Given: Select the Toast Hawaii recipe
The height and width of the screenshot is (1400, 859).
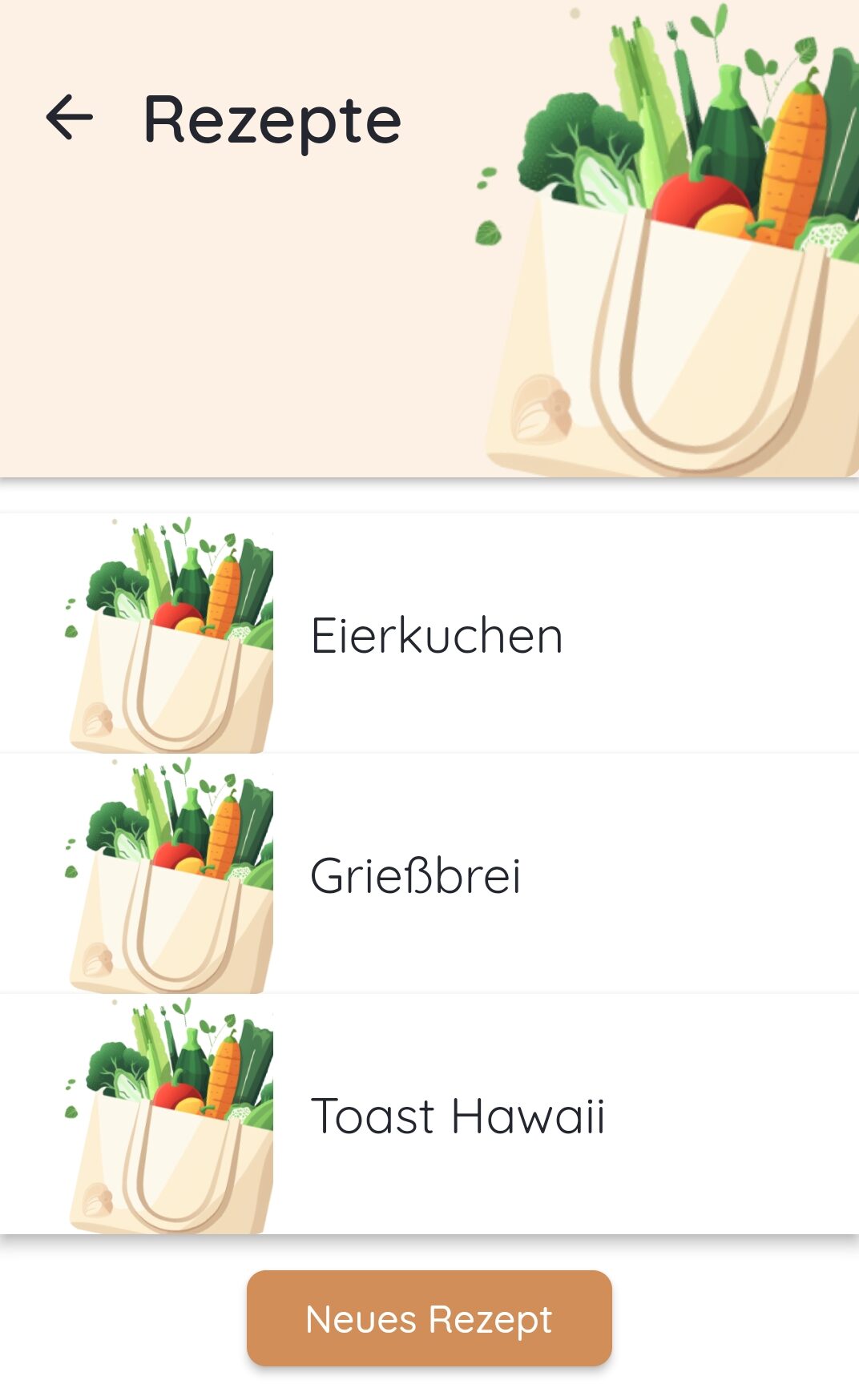Looking at the screenshot, I should [x=457, y=1116].
